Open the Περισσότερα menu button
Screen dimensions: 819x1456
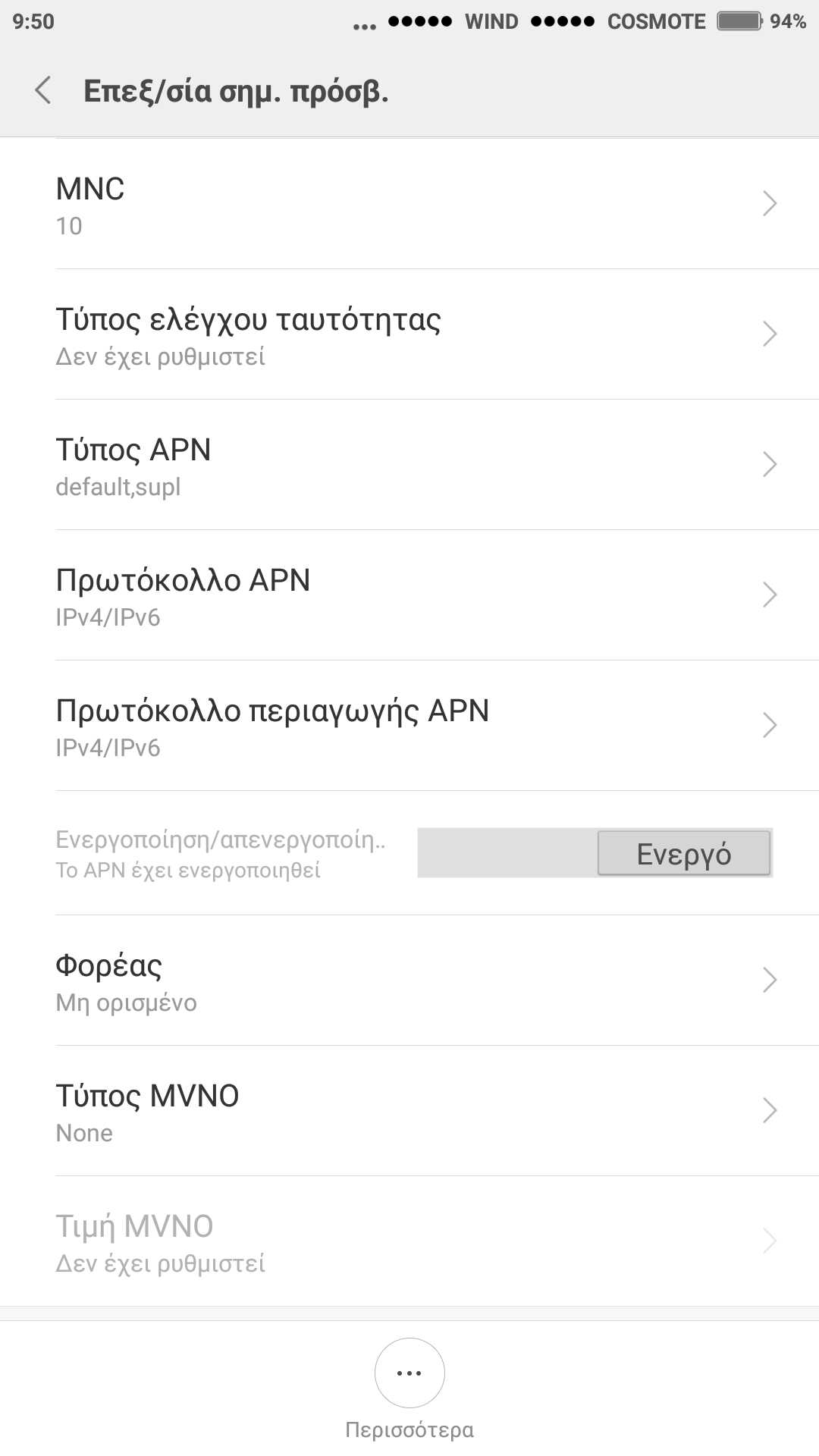[409, 1373]
